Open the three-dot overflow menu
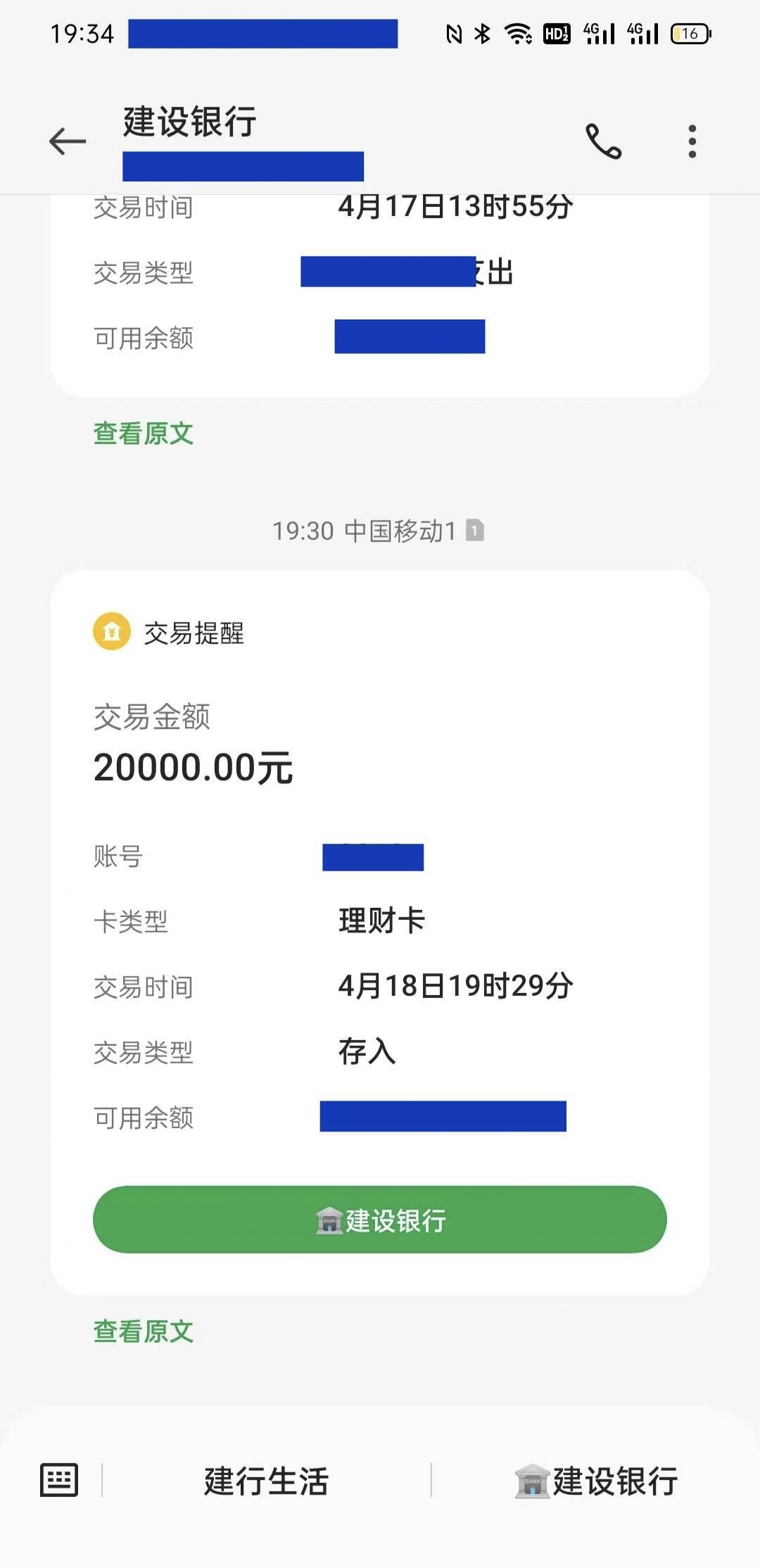 [x=692, y=141]
